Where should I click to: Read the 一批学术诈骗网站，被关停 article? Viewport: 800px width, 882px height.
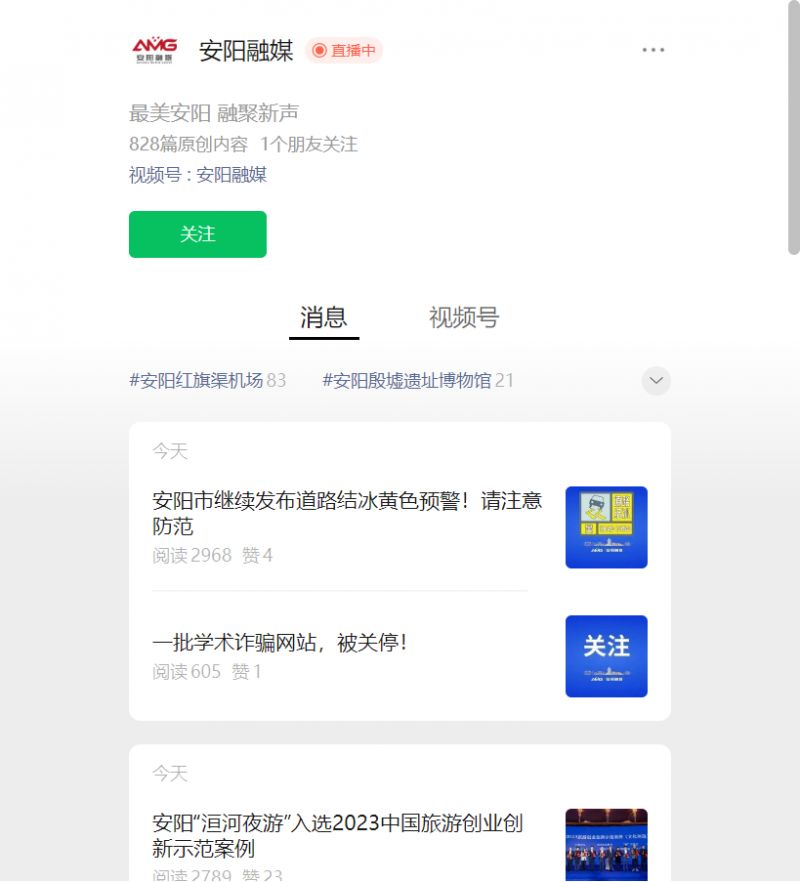click(280, 643)
